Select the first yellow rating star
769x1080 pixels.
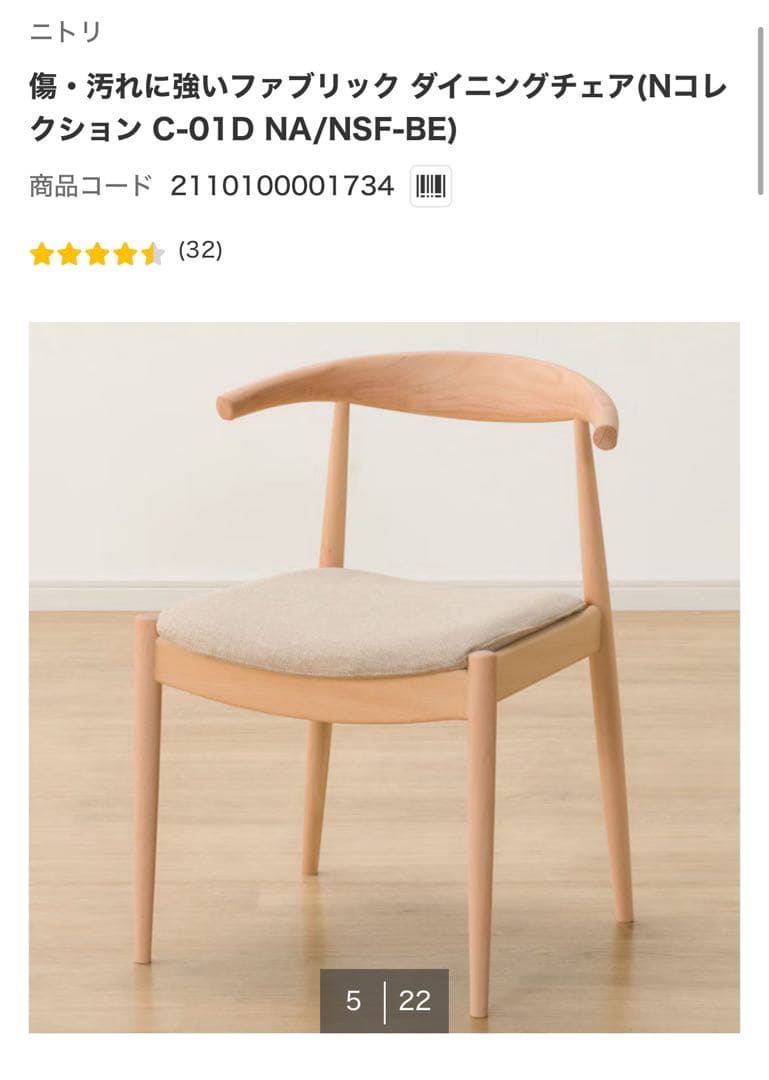pos(41,254)
